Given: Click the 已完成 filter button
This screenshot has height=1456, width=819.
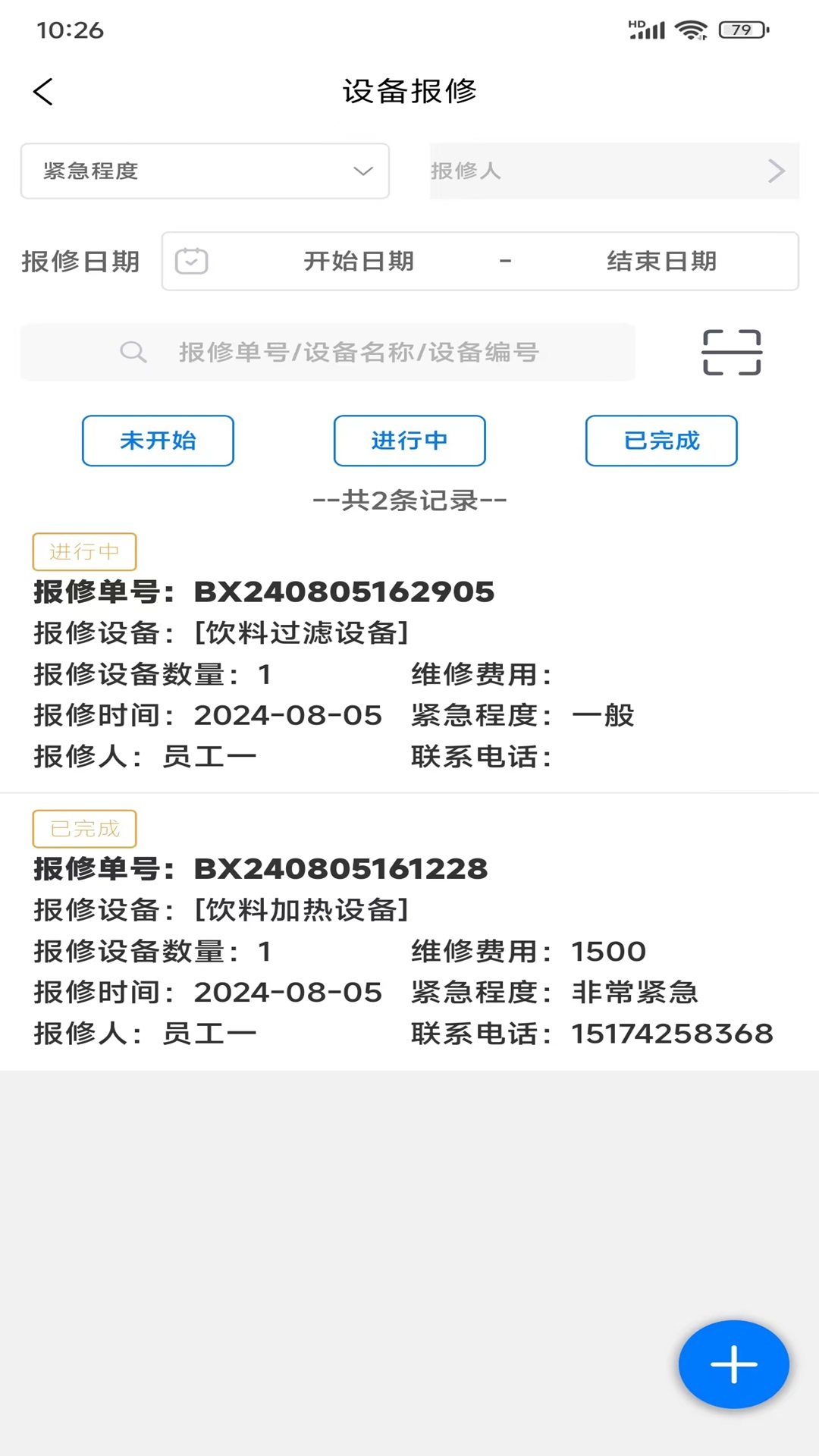Looking at the screenshot, I should click(x=661, y=441).
